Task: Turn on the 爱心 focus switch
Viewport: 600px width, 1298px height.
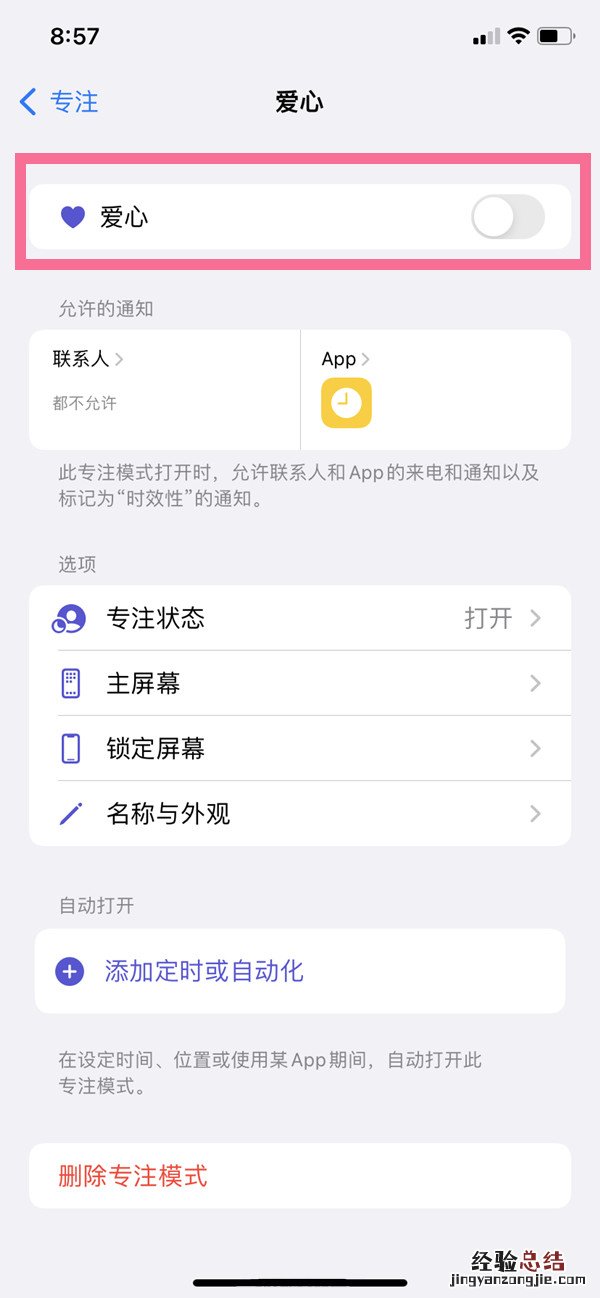Action: 507,217
